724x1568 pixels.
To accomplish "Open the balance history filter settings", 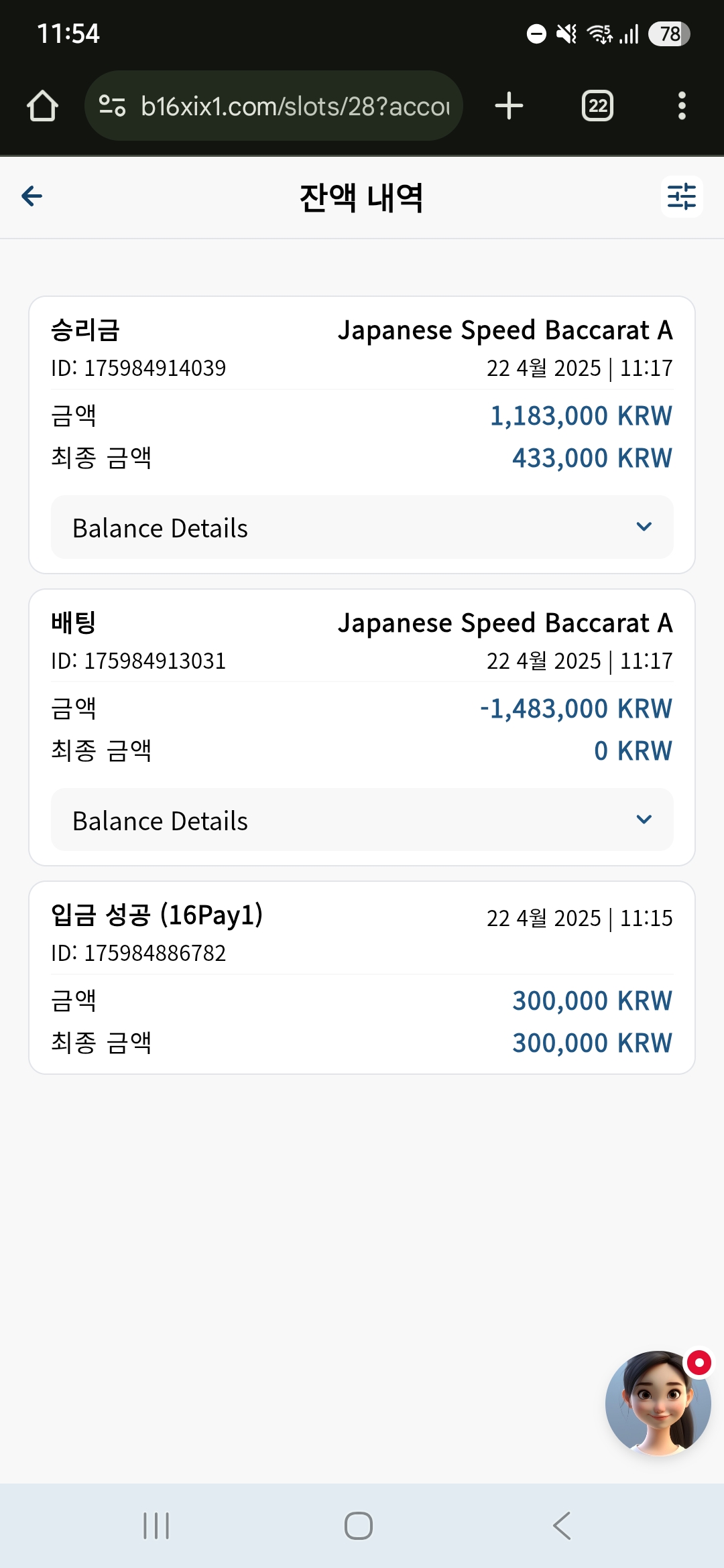I will coord(682,197).
